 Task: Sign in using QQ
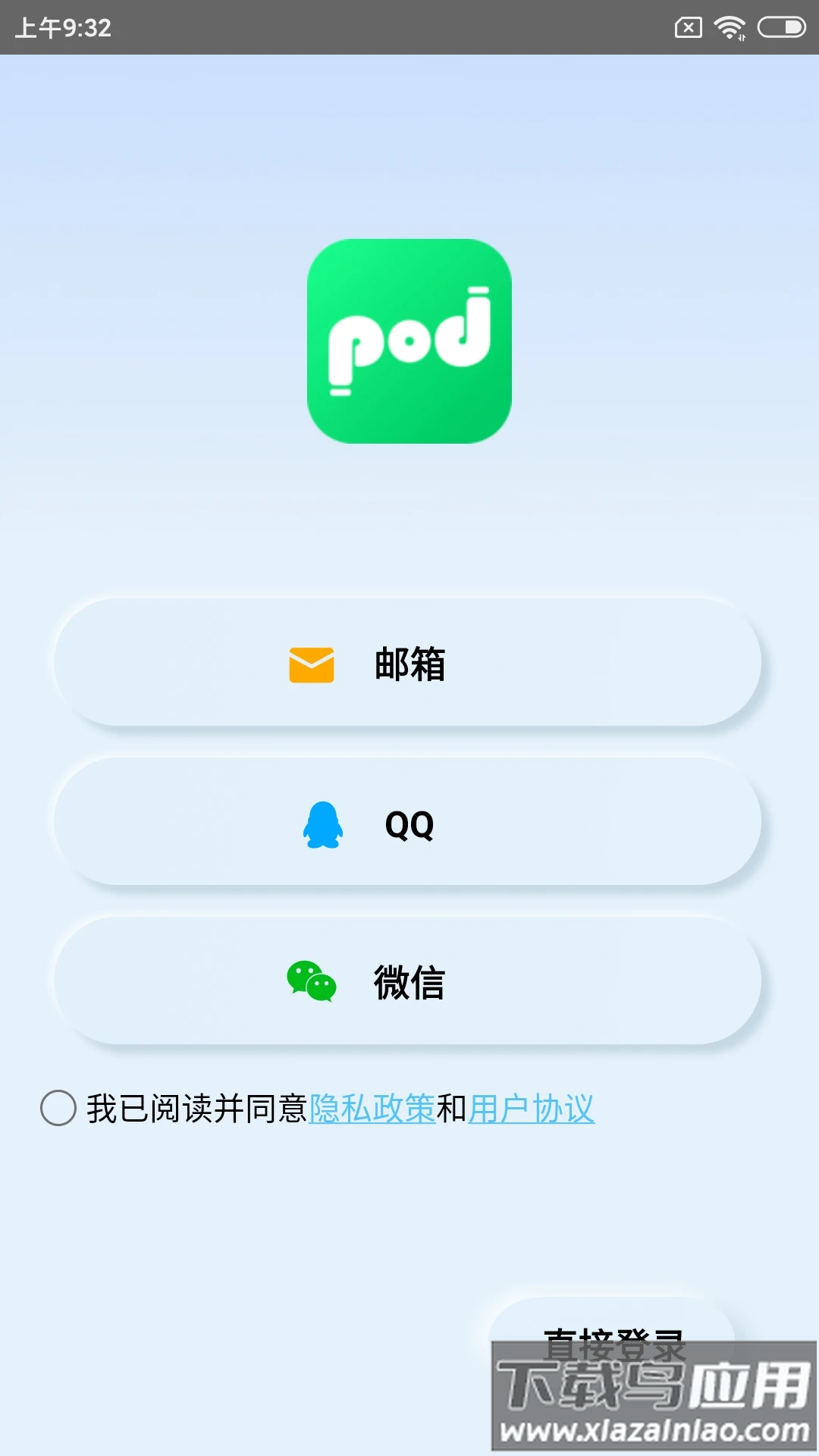(408, 824)
